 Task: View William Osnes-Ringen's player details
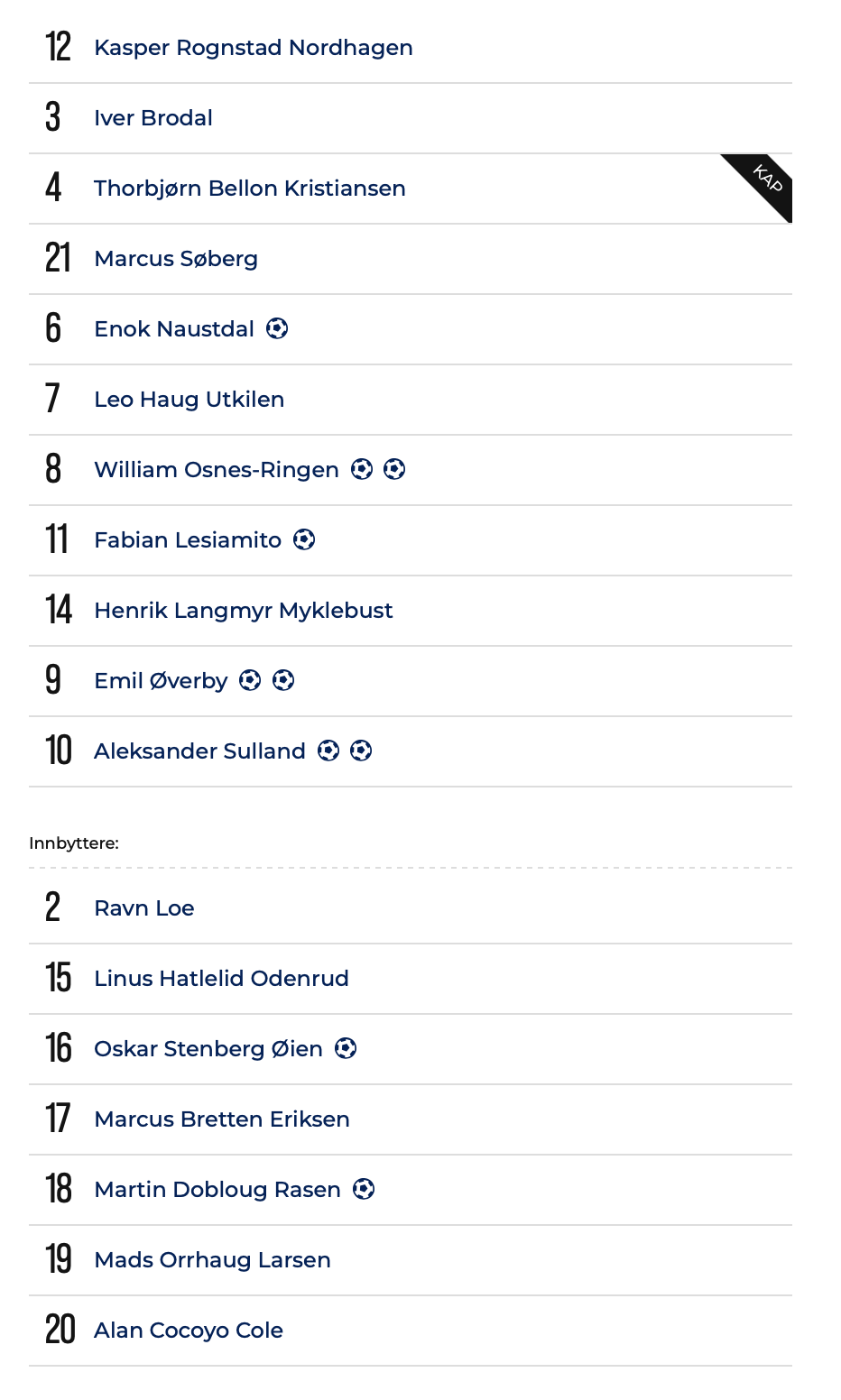point(217,470)
